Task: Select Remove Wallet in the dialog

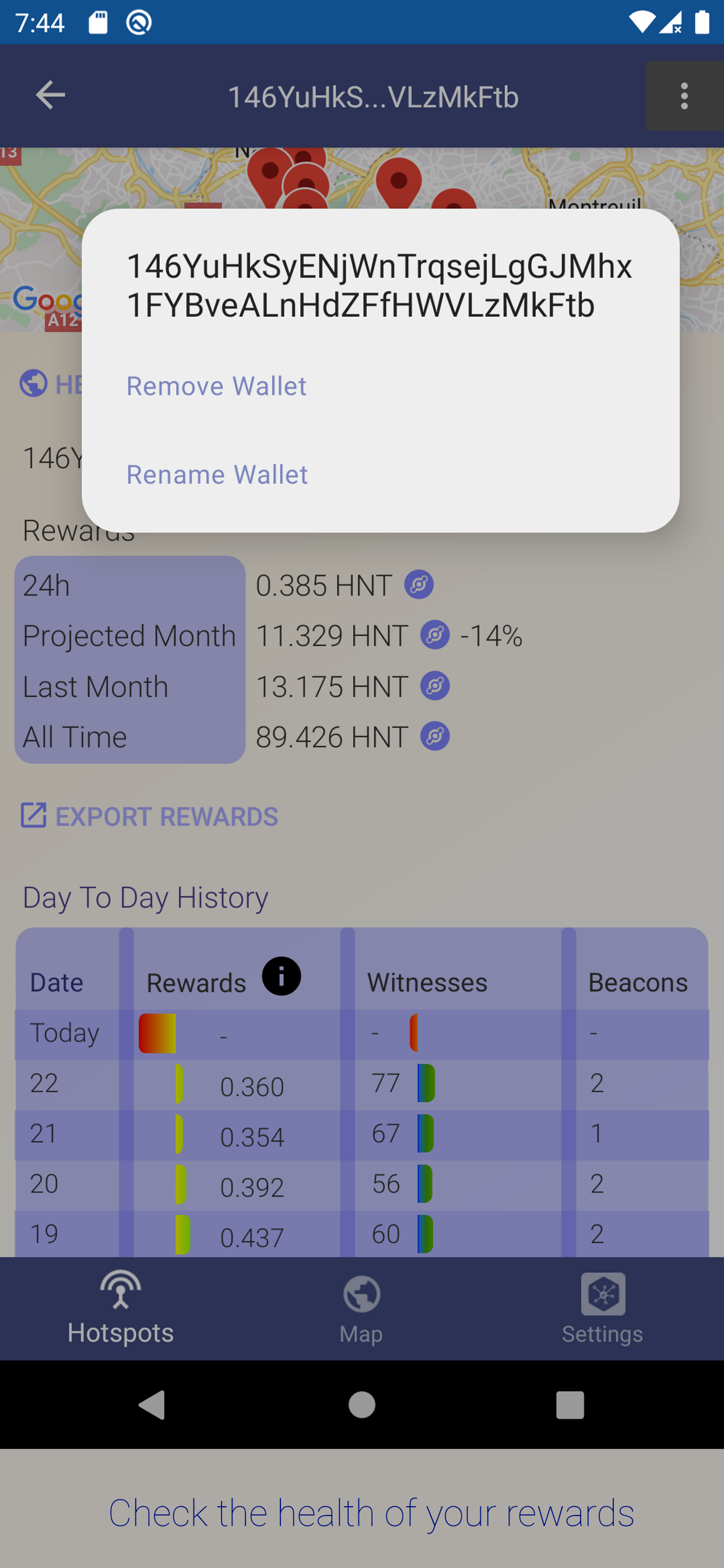Action: 216,386
